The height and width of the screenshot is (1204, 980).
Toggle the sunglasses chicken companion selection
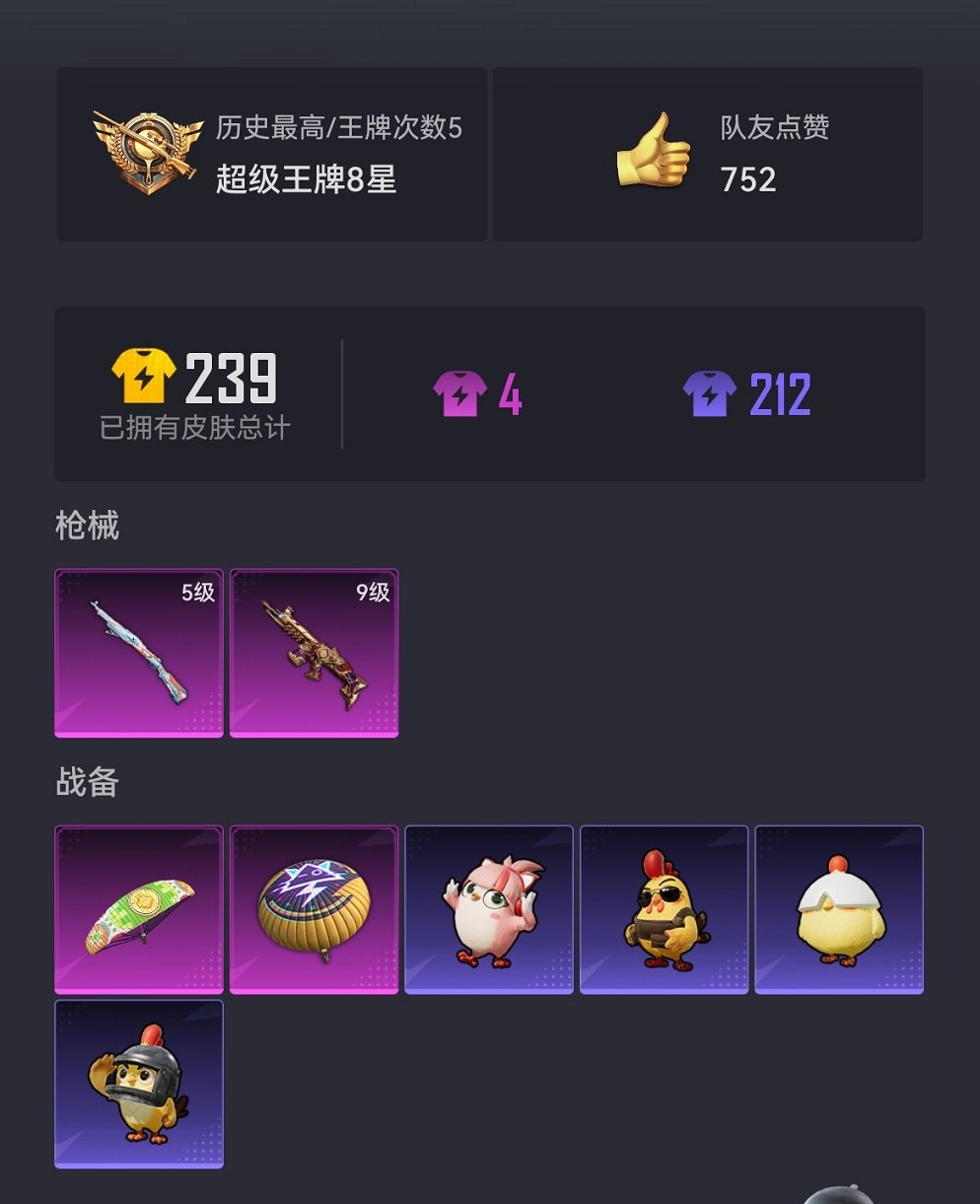click(x=664, y=907)
